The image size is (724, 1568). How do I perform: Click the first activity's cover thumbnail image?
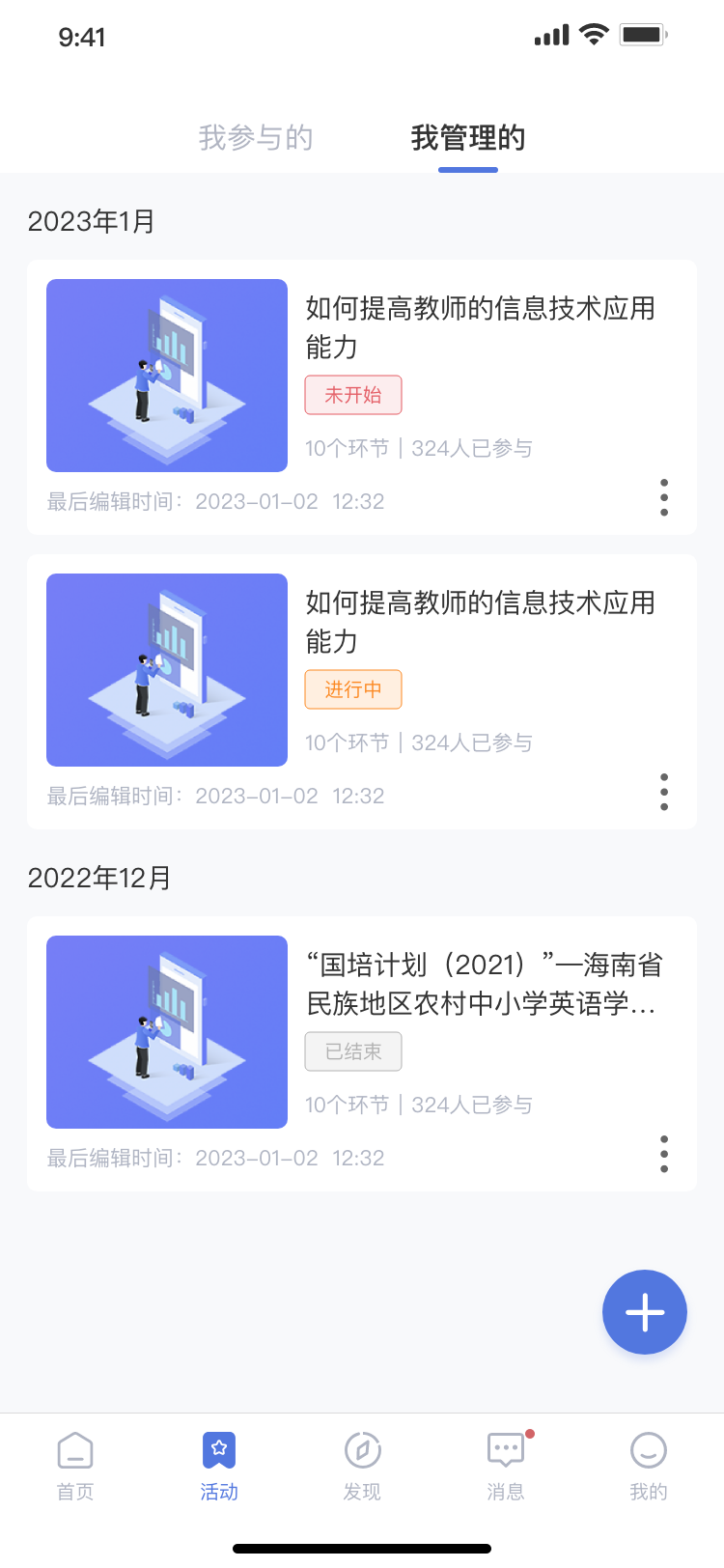pos(166,375)
